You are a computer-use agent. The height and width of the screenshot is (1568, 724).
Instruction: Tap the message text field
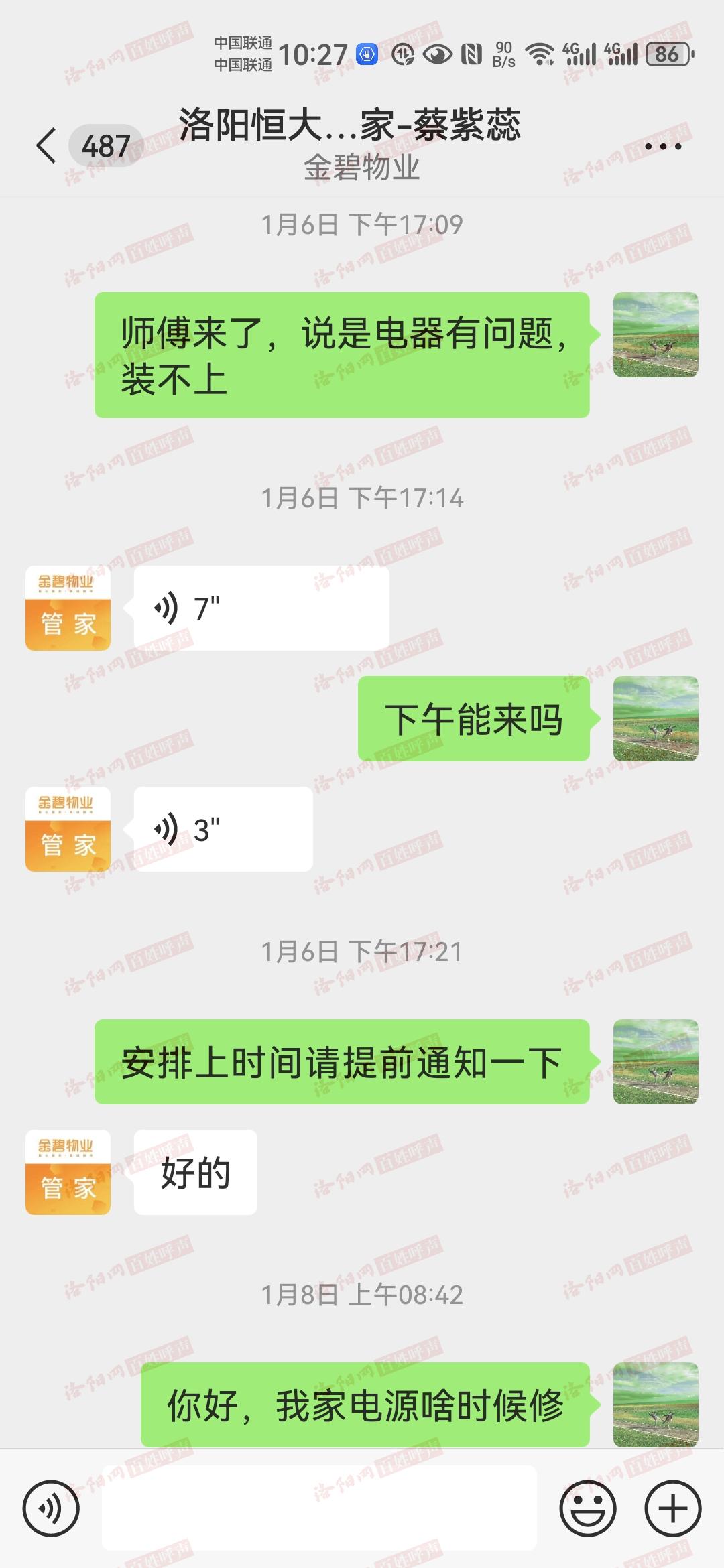(319, 1508)
